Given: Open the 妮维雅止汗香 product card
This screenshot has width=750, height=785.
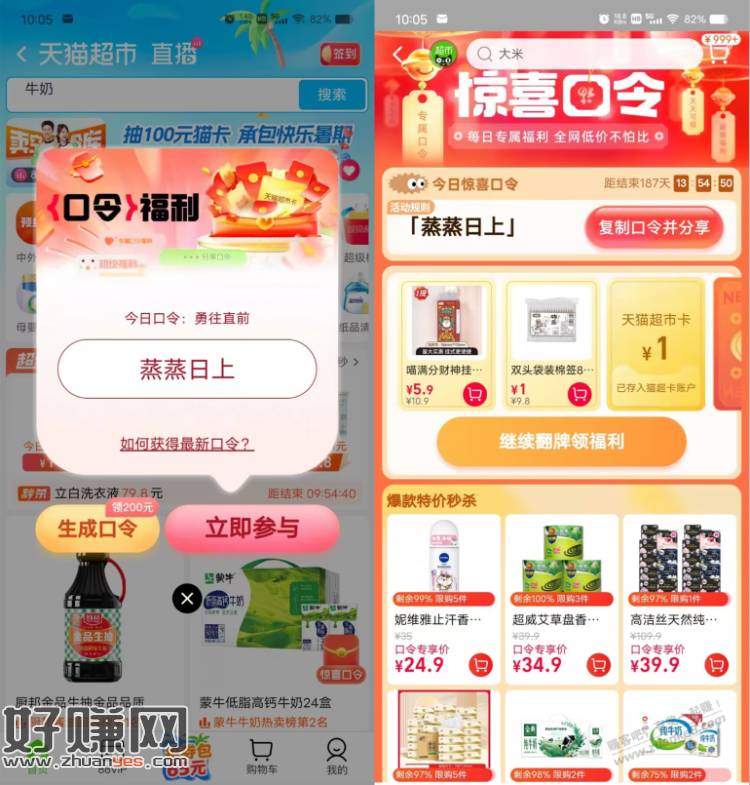Looking at the screenshot, I should pyautogui.click(x=443, y=590).
